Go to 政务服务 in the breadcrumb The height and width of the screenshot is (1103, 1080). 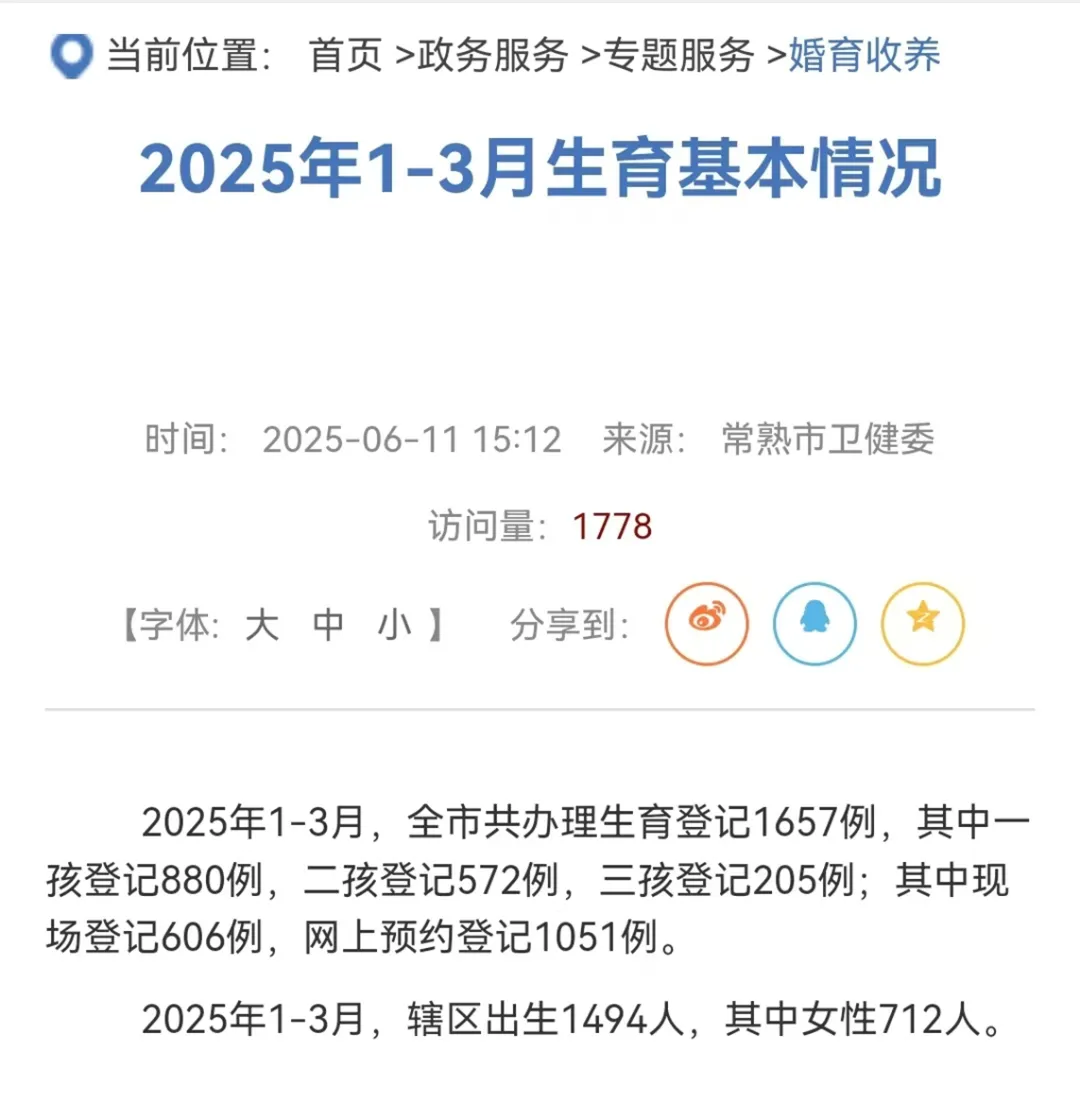point(493,55)
